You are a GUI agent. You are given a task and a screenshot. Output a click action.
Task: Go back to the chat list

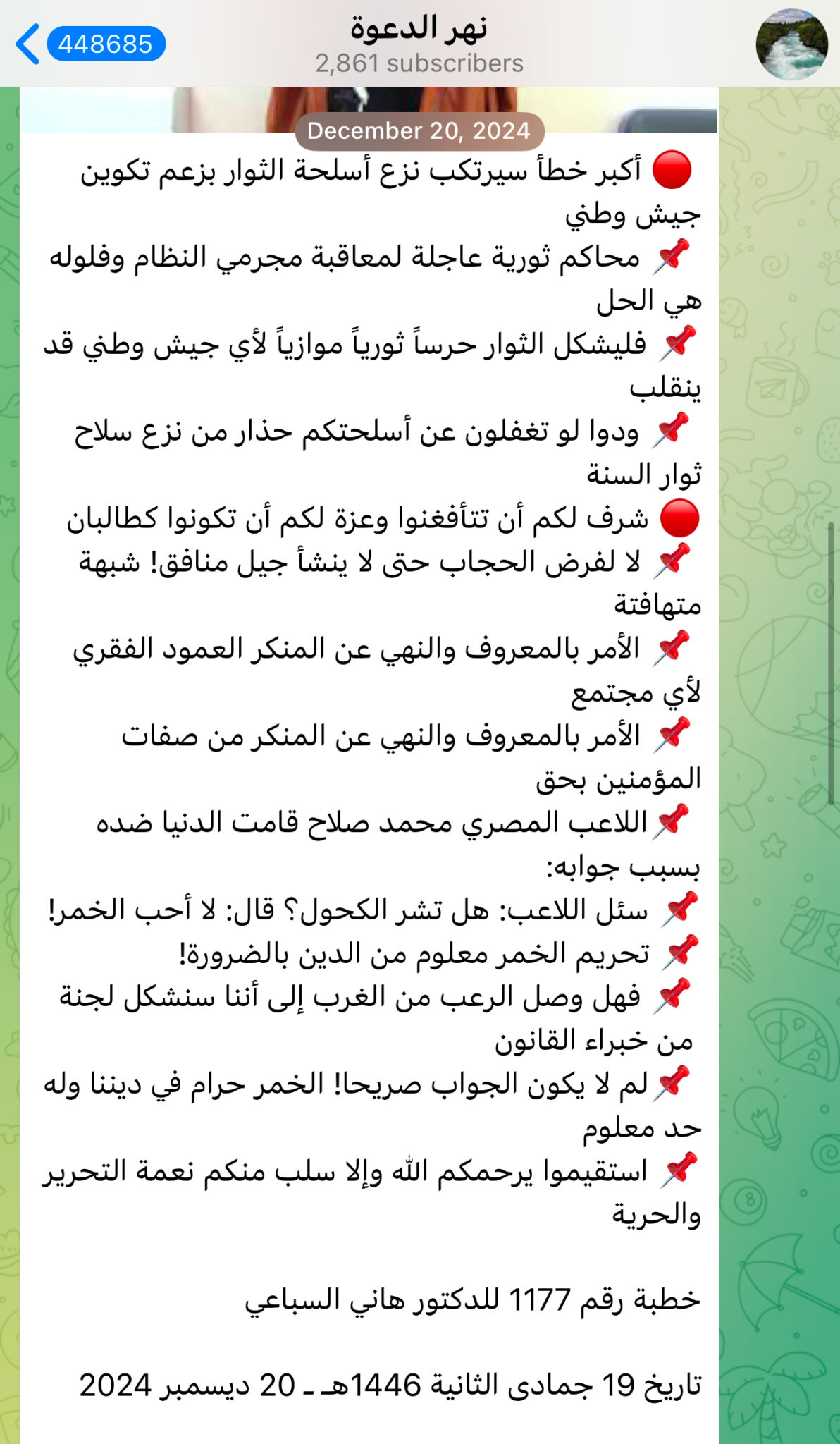(28, 44)
